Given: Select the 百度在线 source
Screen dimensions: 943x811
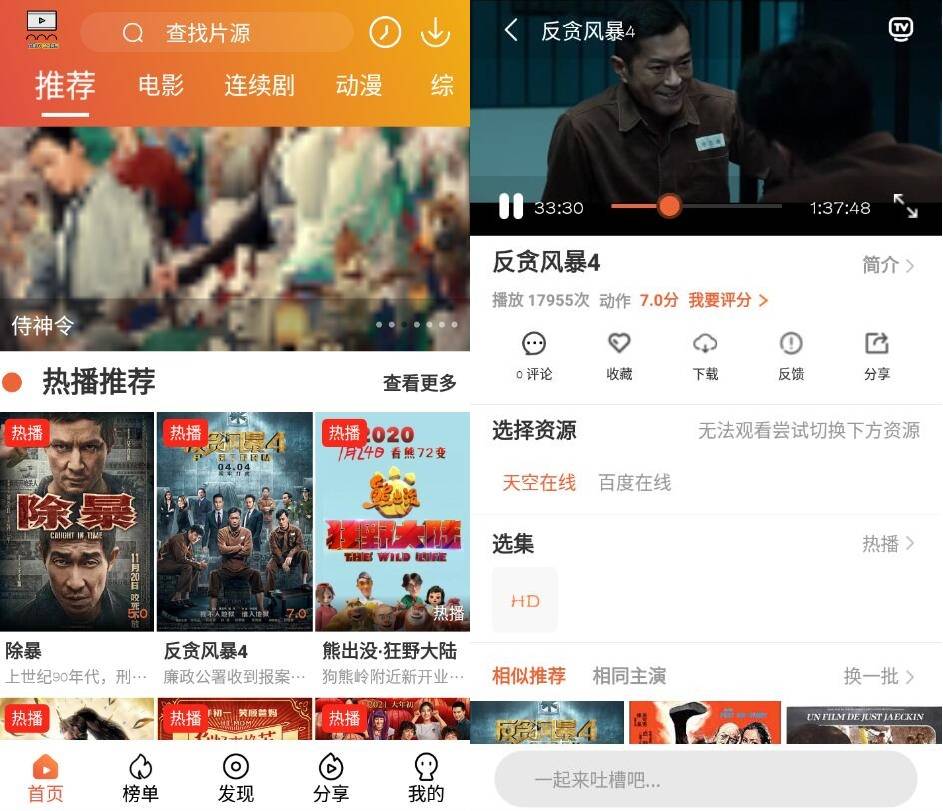Looking at the screenshot, I should tap(634, 483).
